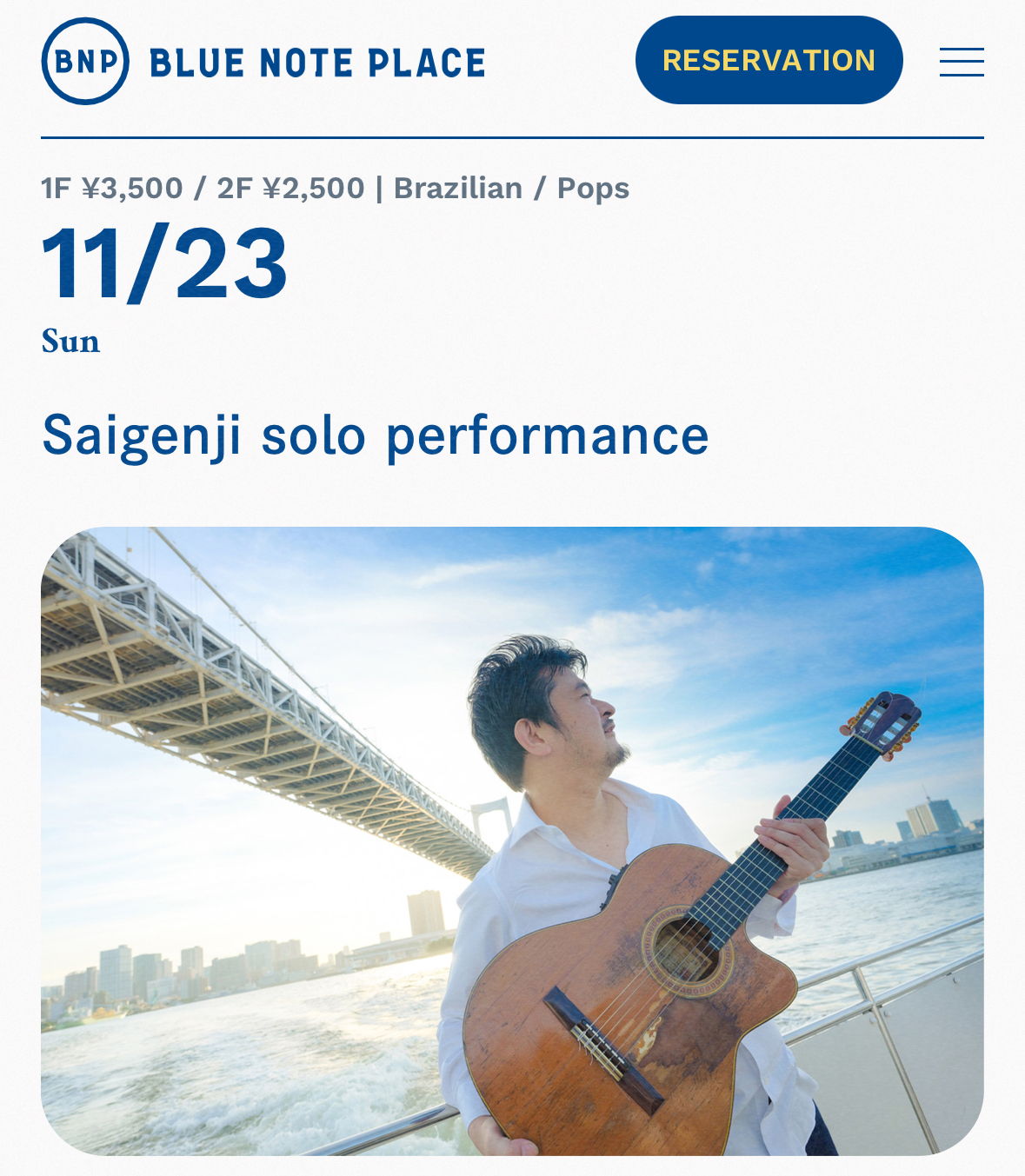Click the Sun weekday label

tap(71, 342)
